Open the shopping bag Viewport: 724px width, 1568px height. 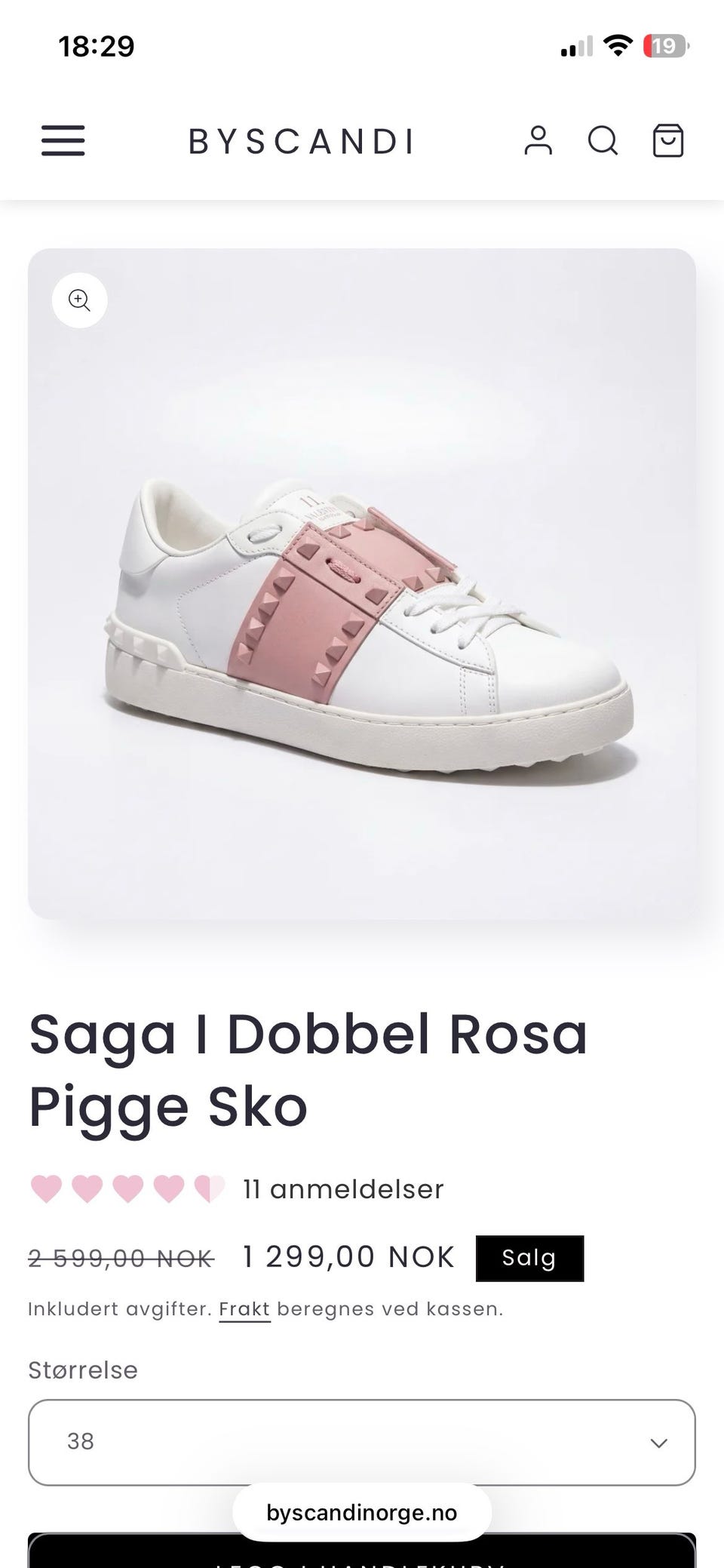click(x=668, y=141)
